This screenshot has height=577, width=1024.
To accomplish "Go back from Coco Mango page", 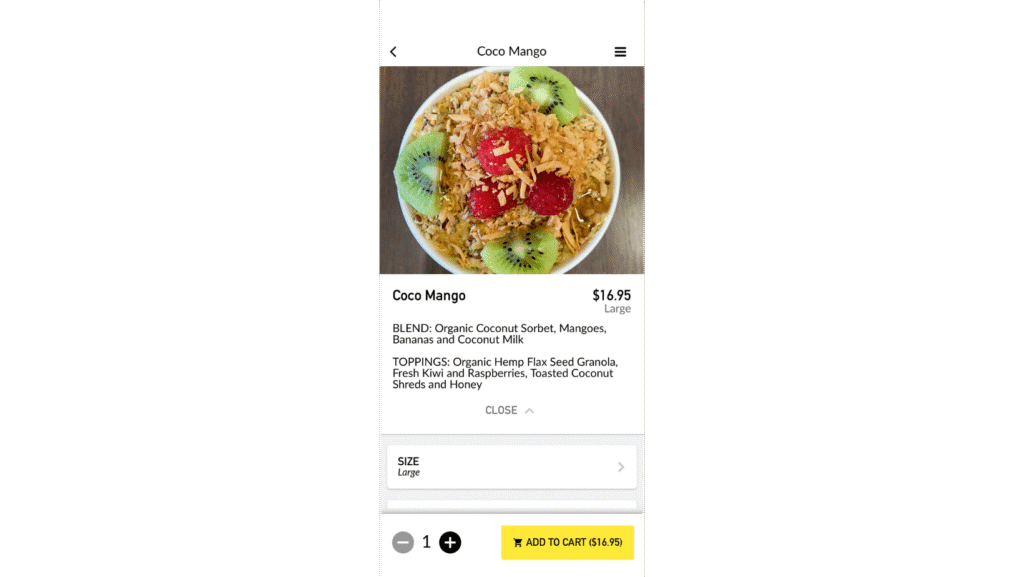I will pos(393,52).
